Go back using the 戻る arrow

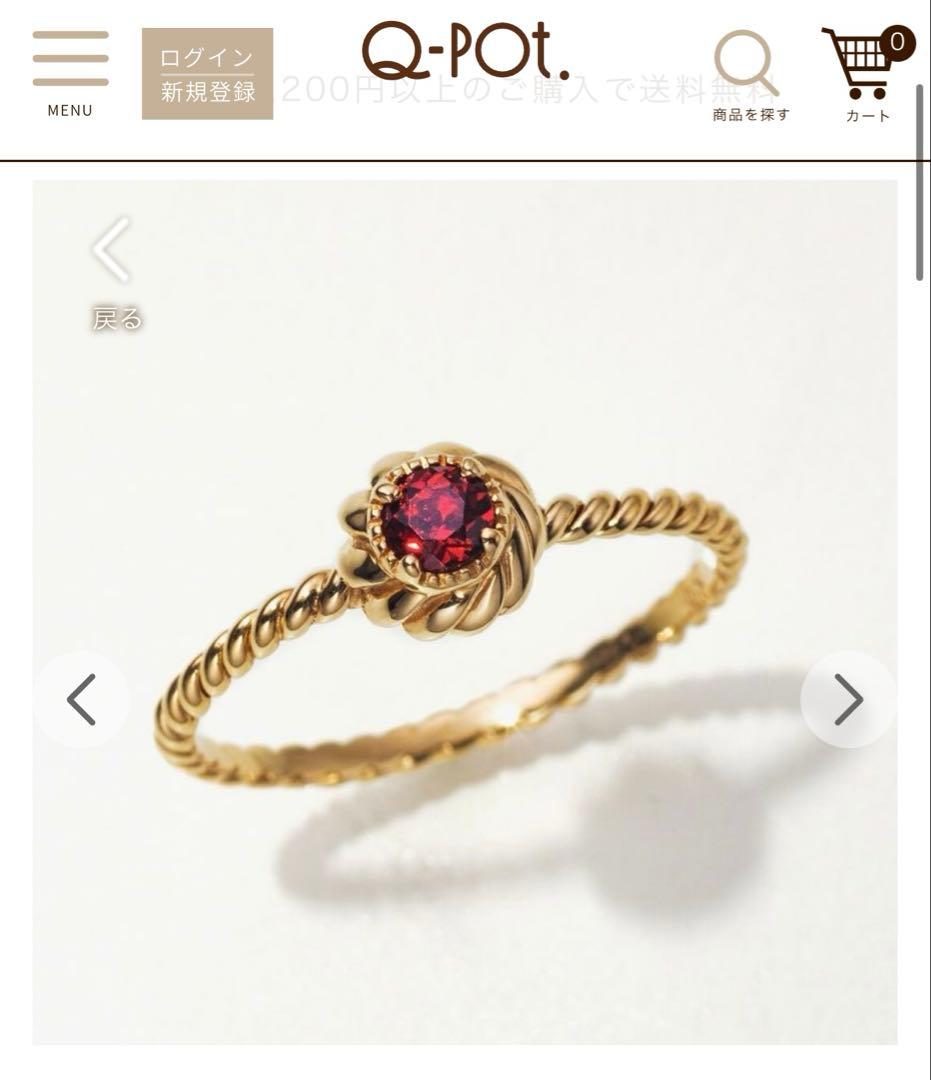[116, 271]
